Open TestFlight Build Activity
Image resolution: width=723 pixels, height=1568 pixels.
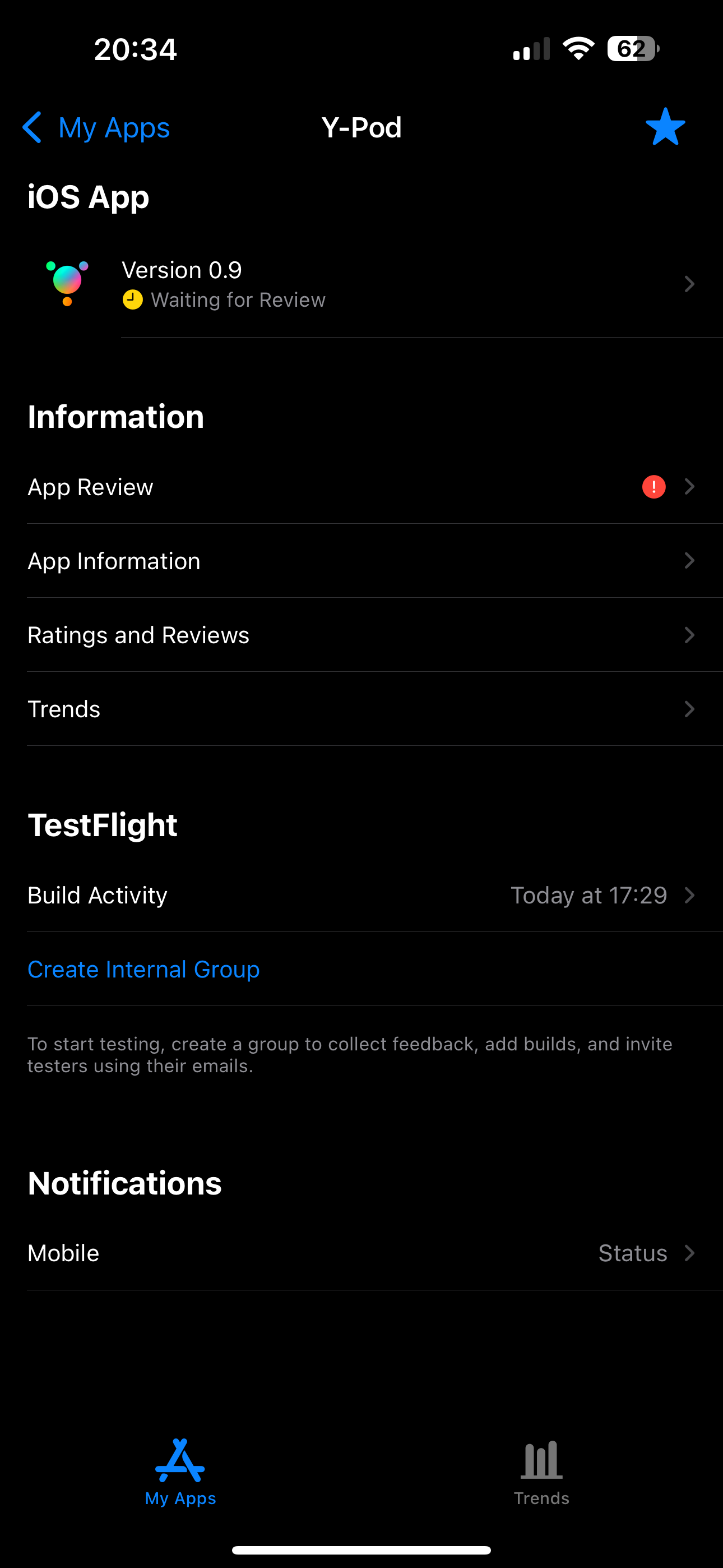pyautogui.click(x=361, y=896)
